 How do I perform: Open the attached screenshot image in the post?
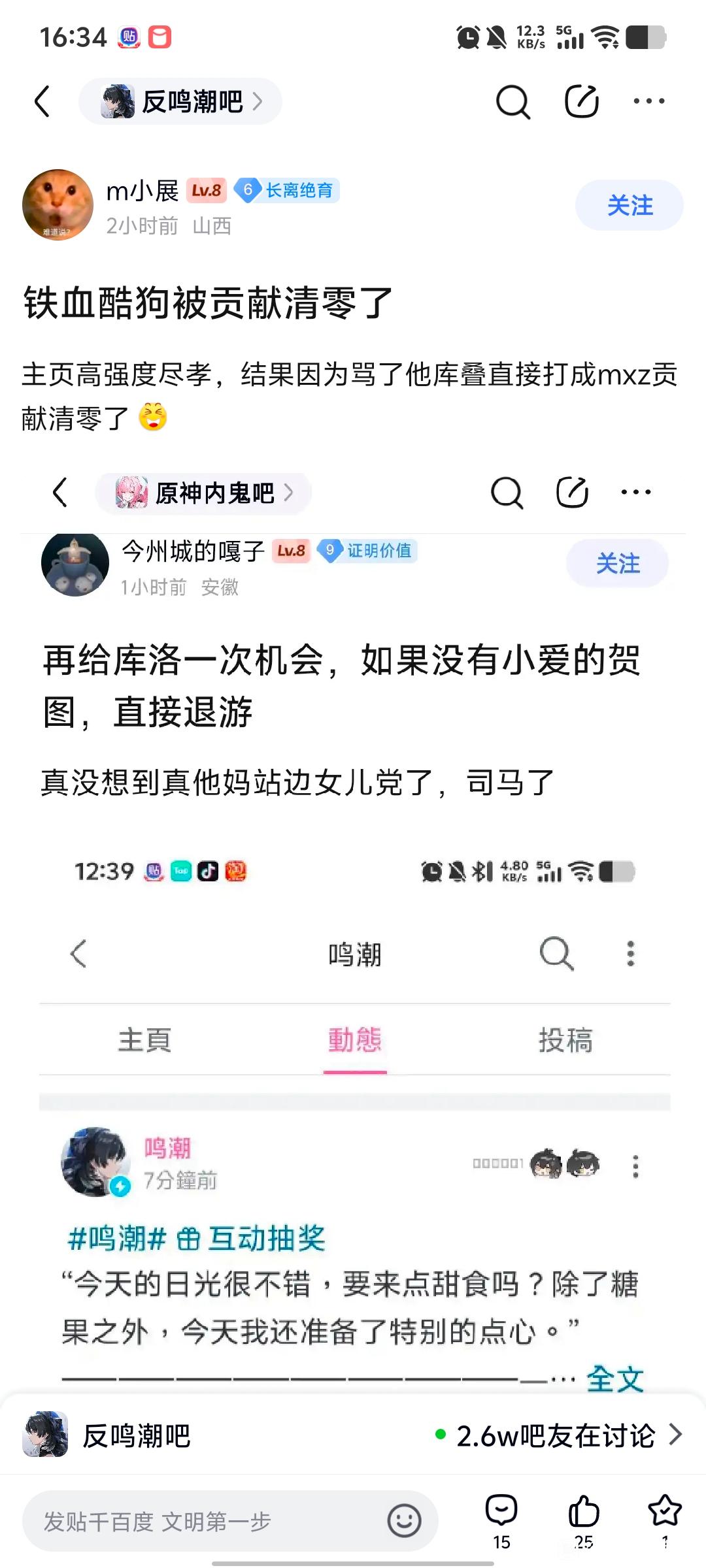pyautogui.click(x=353, y=915)
